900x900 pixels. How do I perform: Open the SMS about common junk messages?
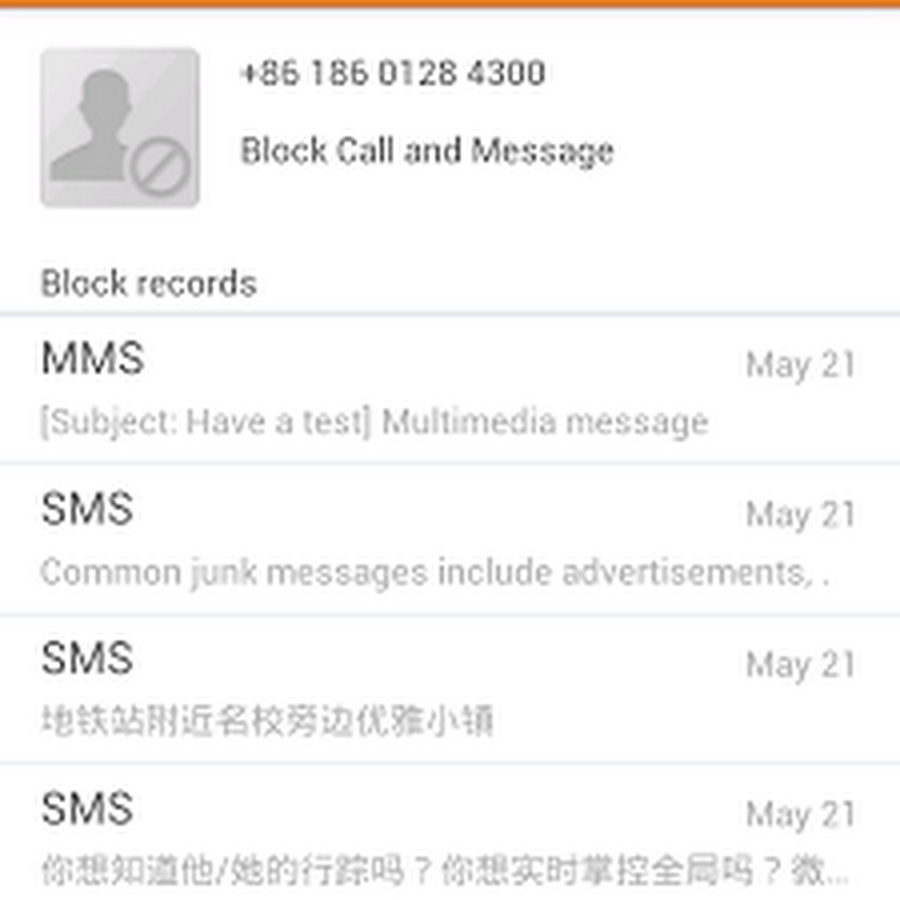click(x=450, y=540)
